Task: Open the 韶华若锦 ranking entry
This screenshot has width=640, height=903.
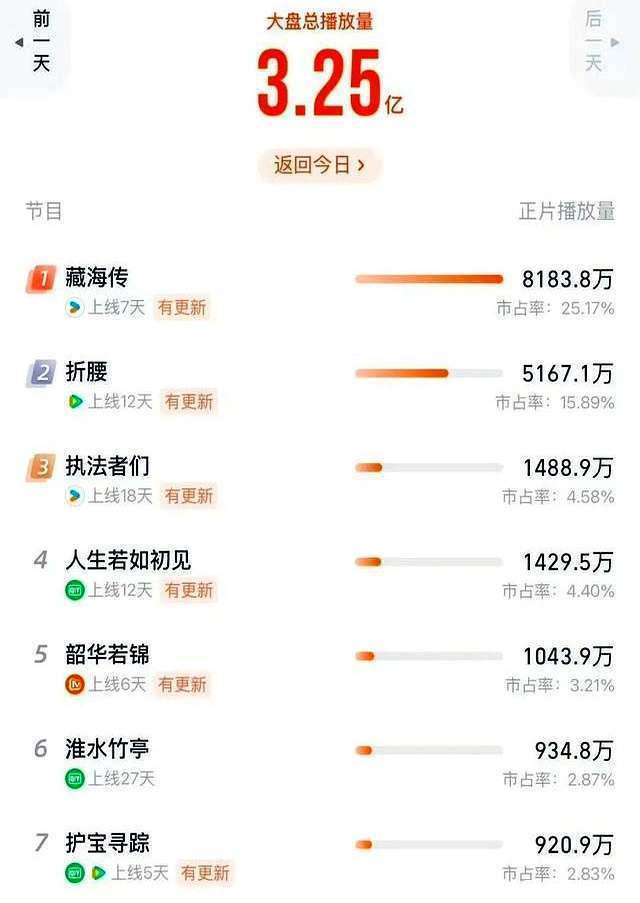Action: coord(107,654)
